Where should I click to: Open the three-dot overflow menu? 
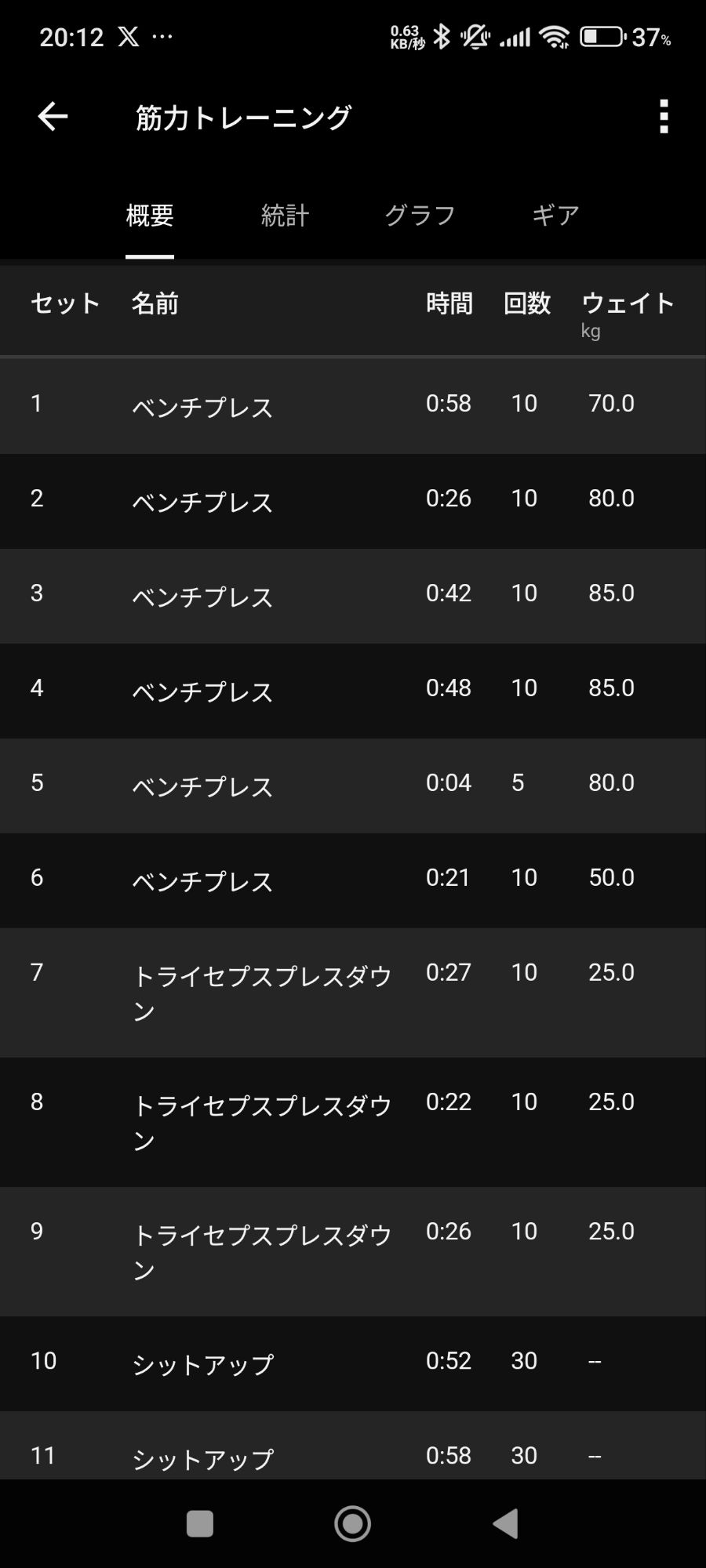point(664,117)
